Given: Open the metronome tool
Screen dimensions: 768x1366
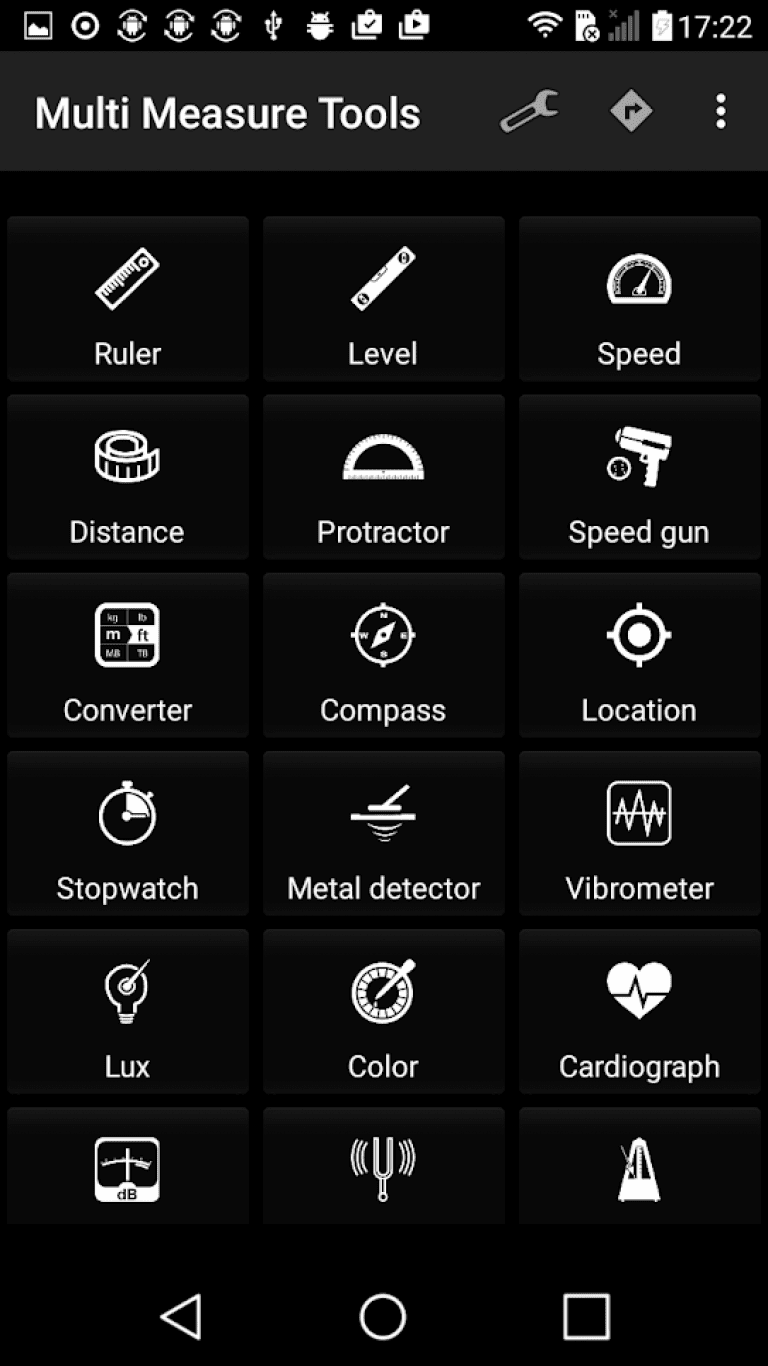Looking at the screenshot, I should pyautogui.click(x=639, y=1166).
